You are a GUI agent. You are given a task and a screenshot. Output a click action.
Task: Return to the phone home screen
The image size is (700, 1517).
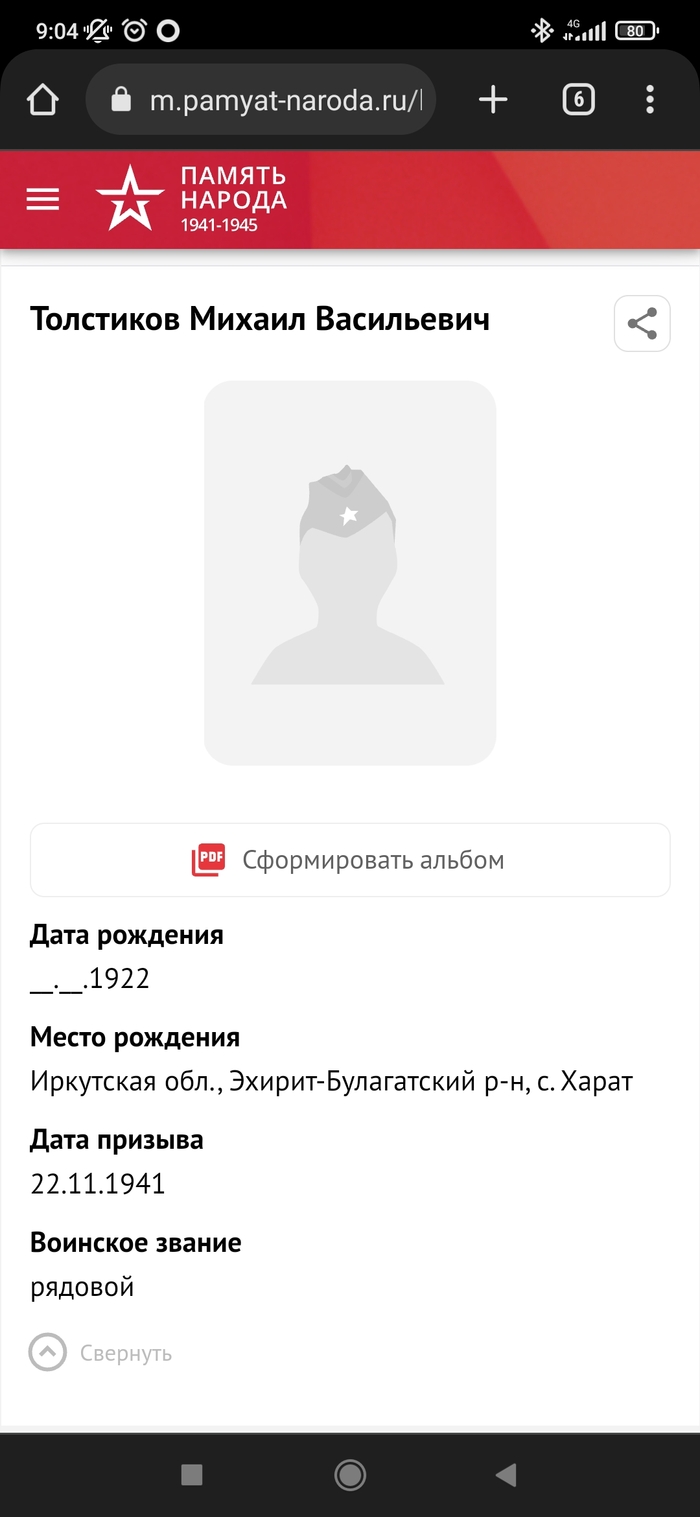(350, 1474)
